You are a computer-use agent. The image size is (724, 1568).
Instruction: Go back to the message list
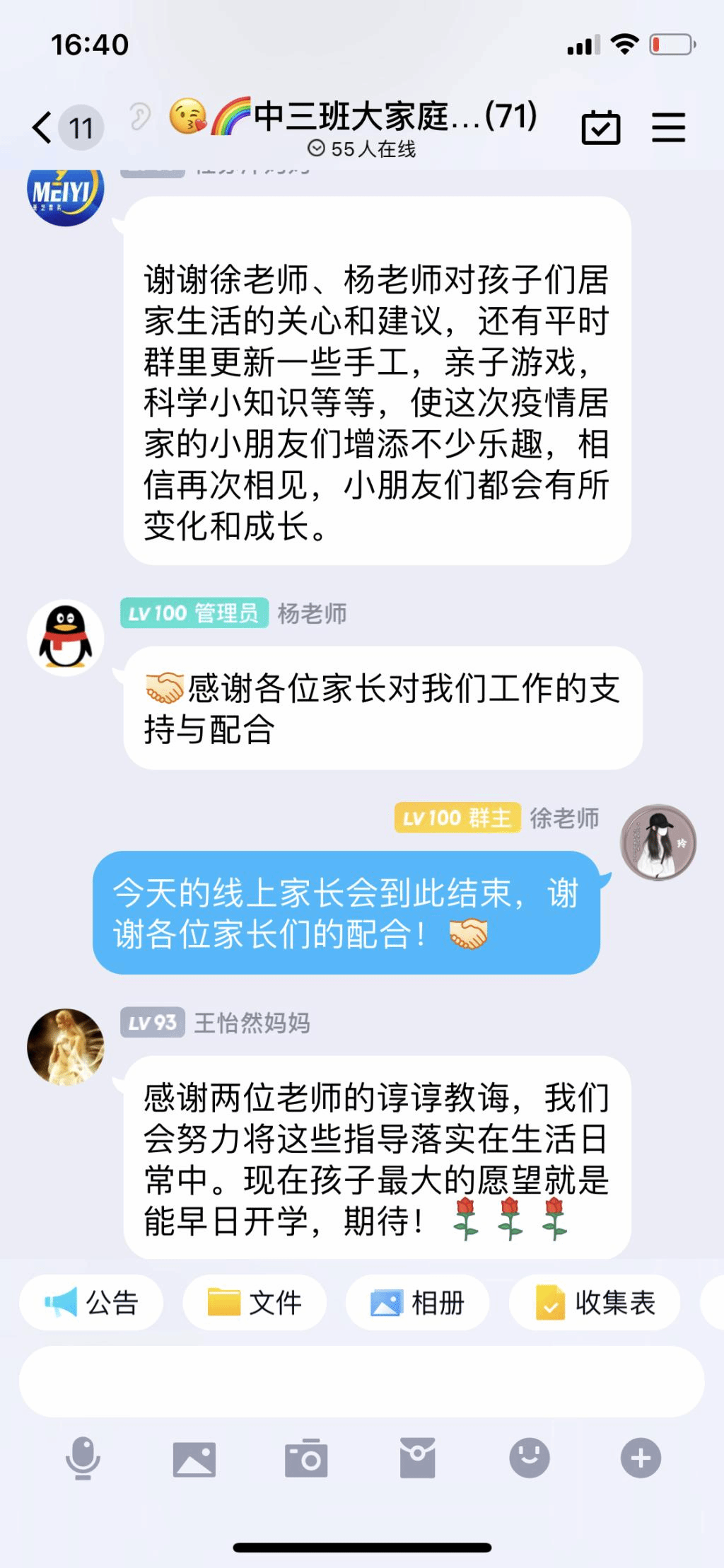(42, 128)
